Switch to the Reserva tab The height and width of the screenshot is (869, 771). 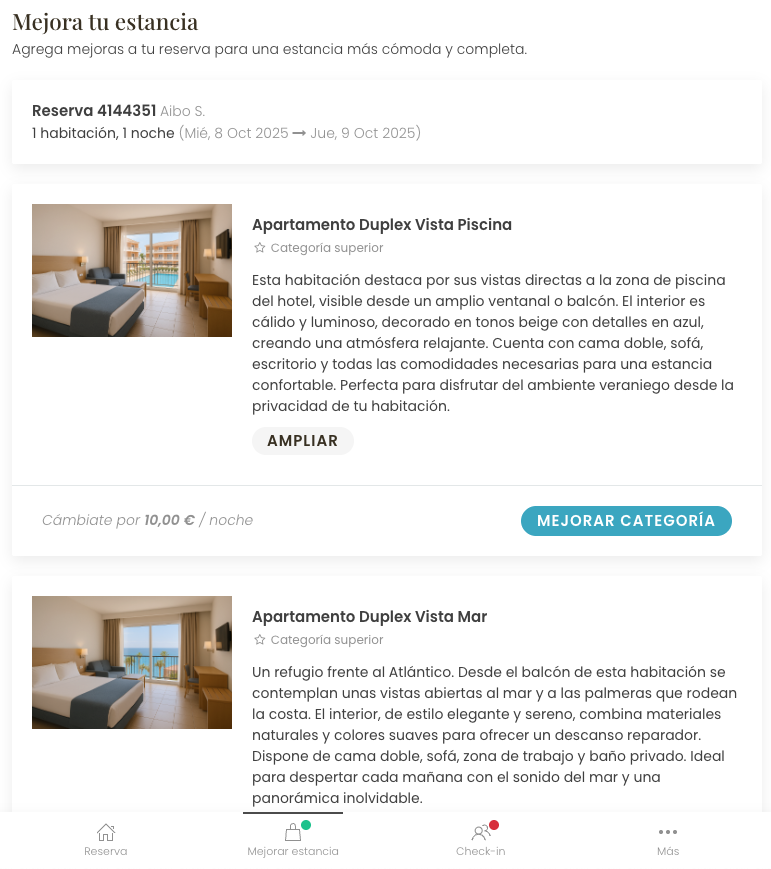click(106, 840)
